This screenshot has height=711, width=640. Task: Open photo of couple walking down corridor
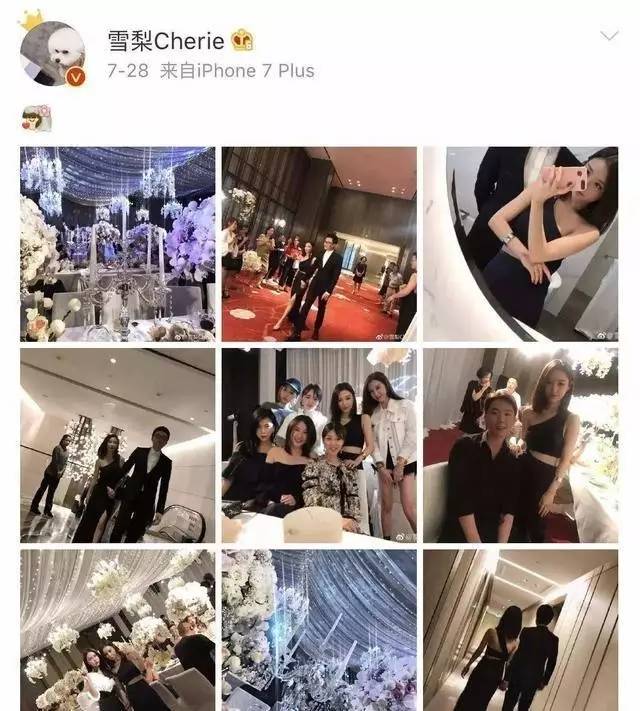(x=520, y=630)
